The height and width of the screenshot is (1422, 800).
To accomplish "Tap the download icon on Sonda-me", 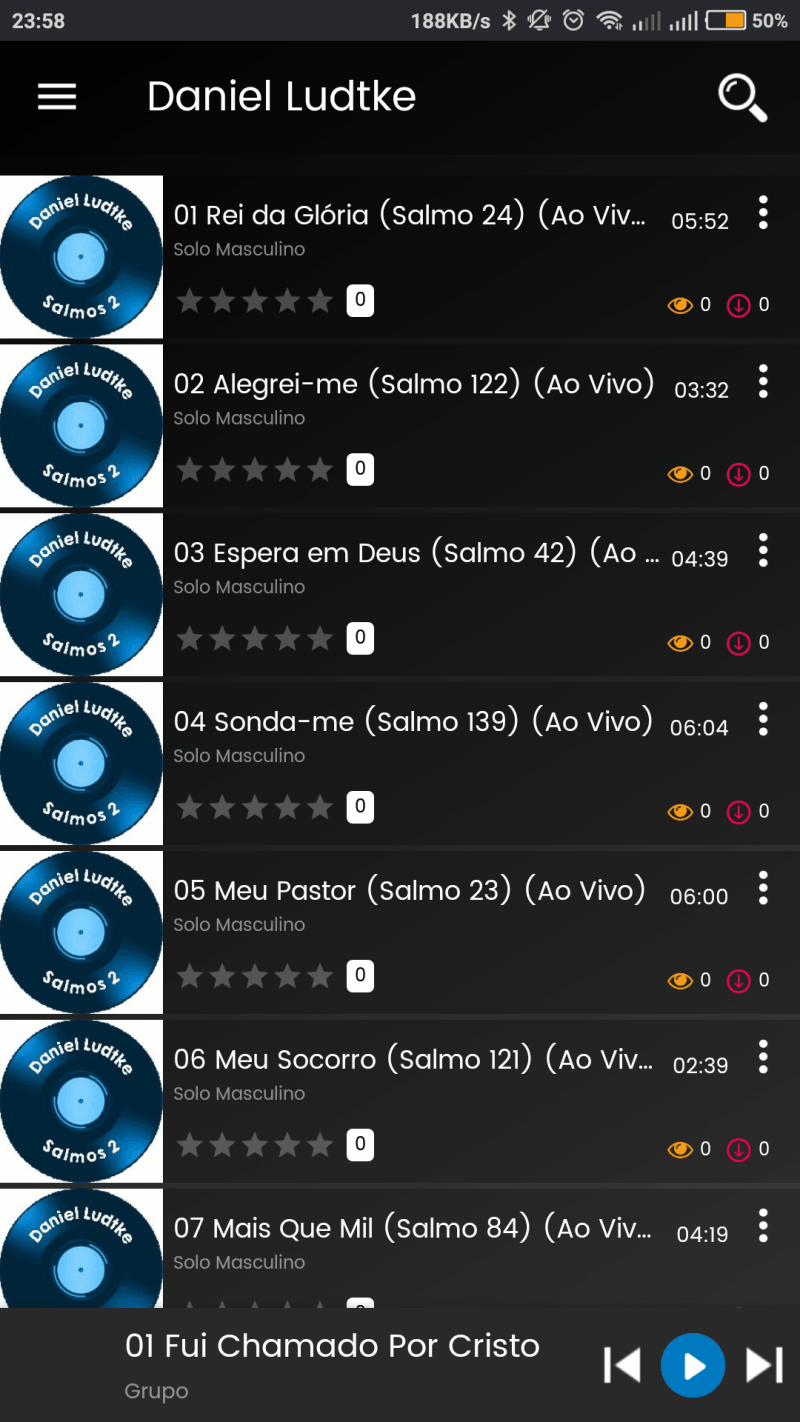I will pyautogui.click(x=740, y=811).
